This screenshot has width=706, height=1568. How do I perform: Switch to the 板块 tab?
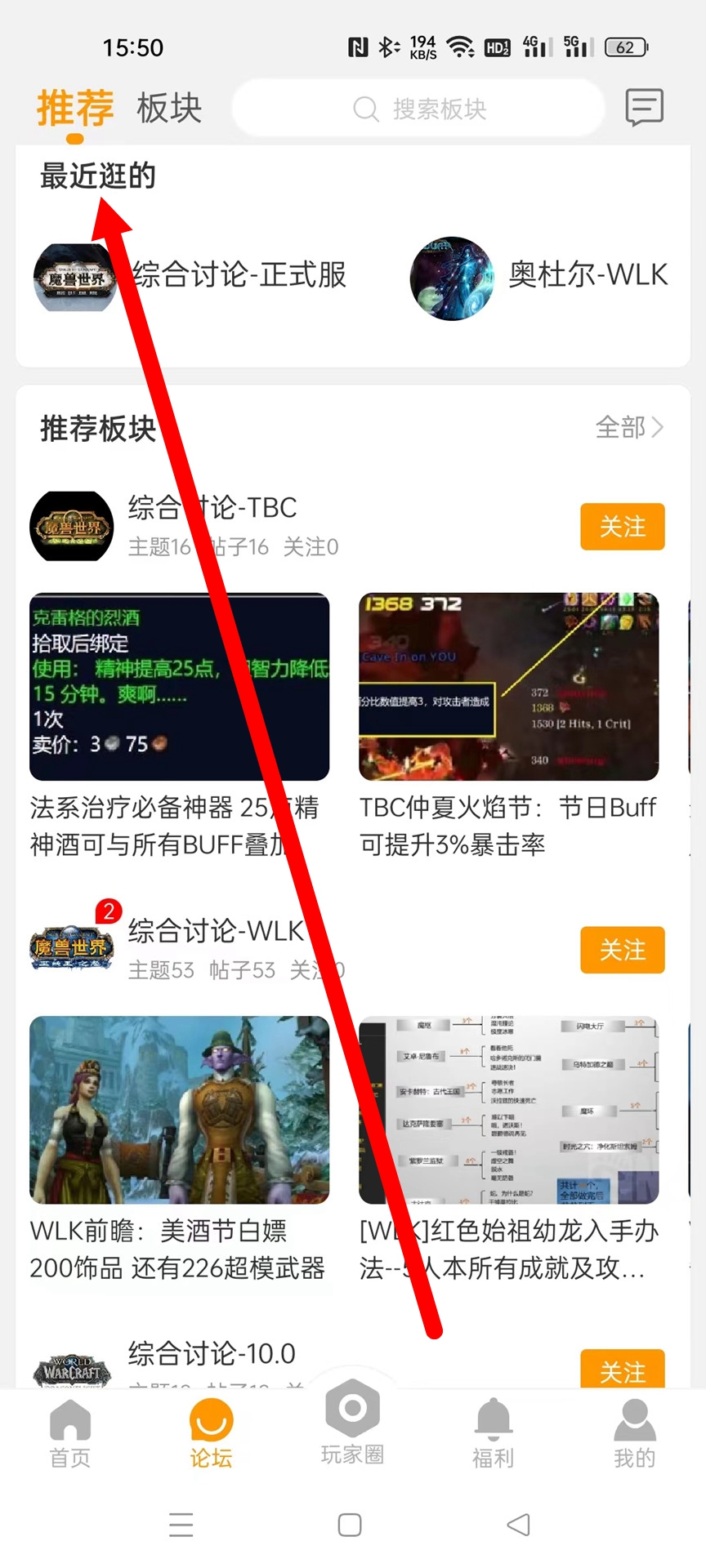click(x=169, y=109)
